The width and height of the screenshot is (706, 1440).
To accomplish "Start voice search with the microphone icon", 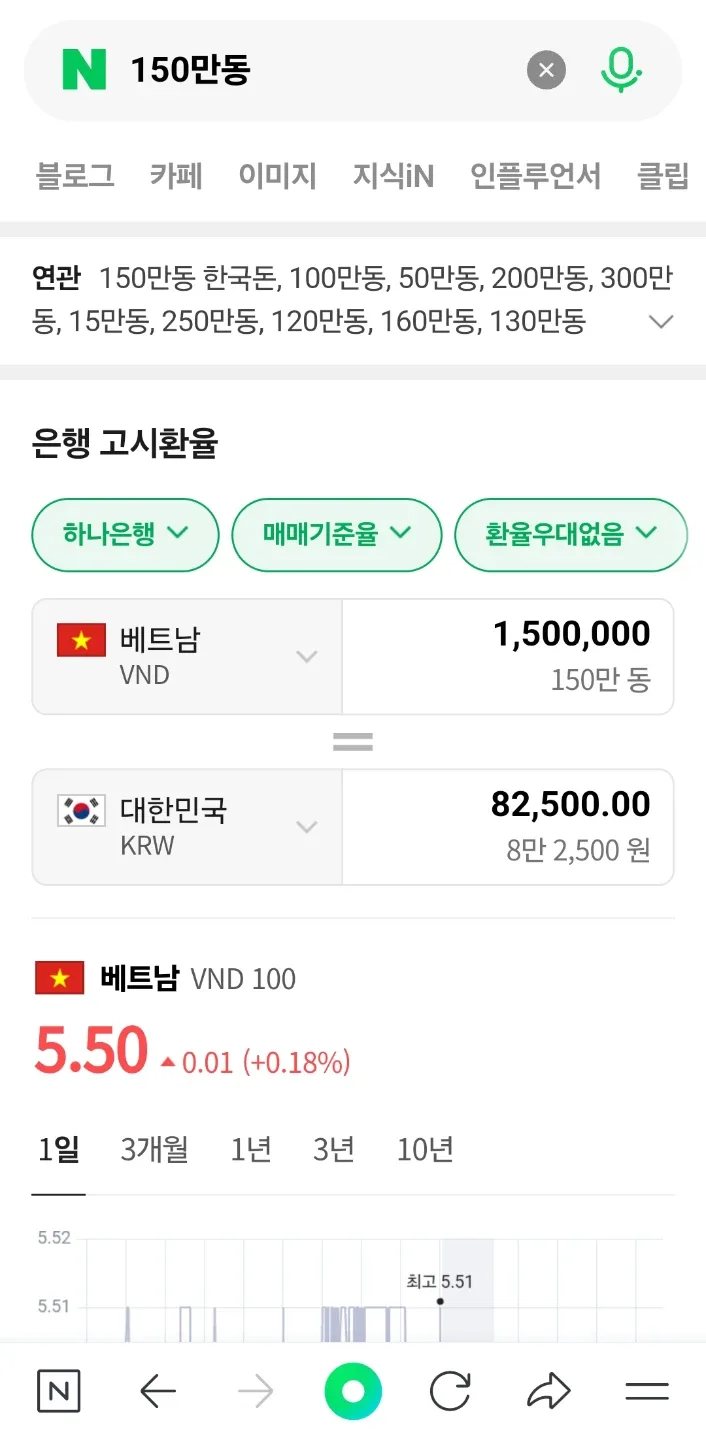I will (621, 70).
